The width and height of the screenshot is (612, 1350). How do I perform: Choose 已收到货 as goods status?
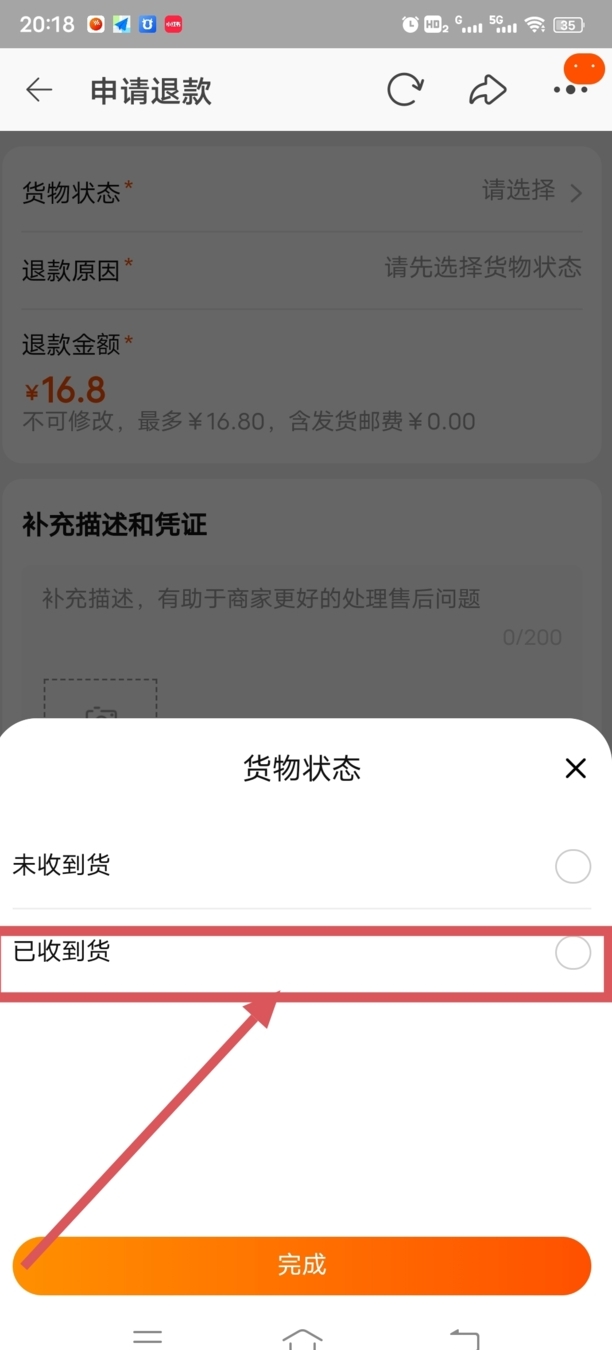(x=573, y=954)
